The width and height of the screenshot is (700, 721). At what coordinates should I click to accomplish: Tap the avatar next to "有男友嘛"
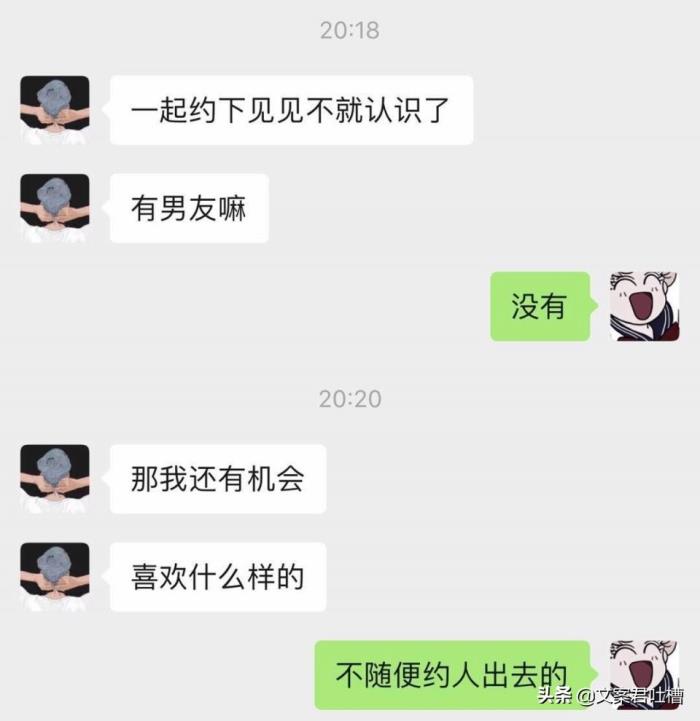pyautogui.click(x=54, y=208)
